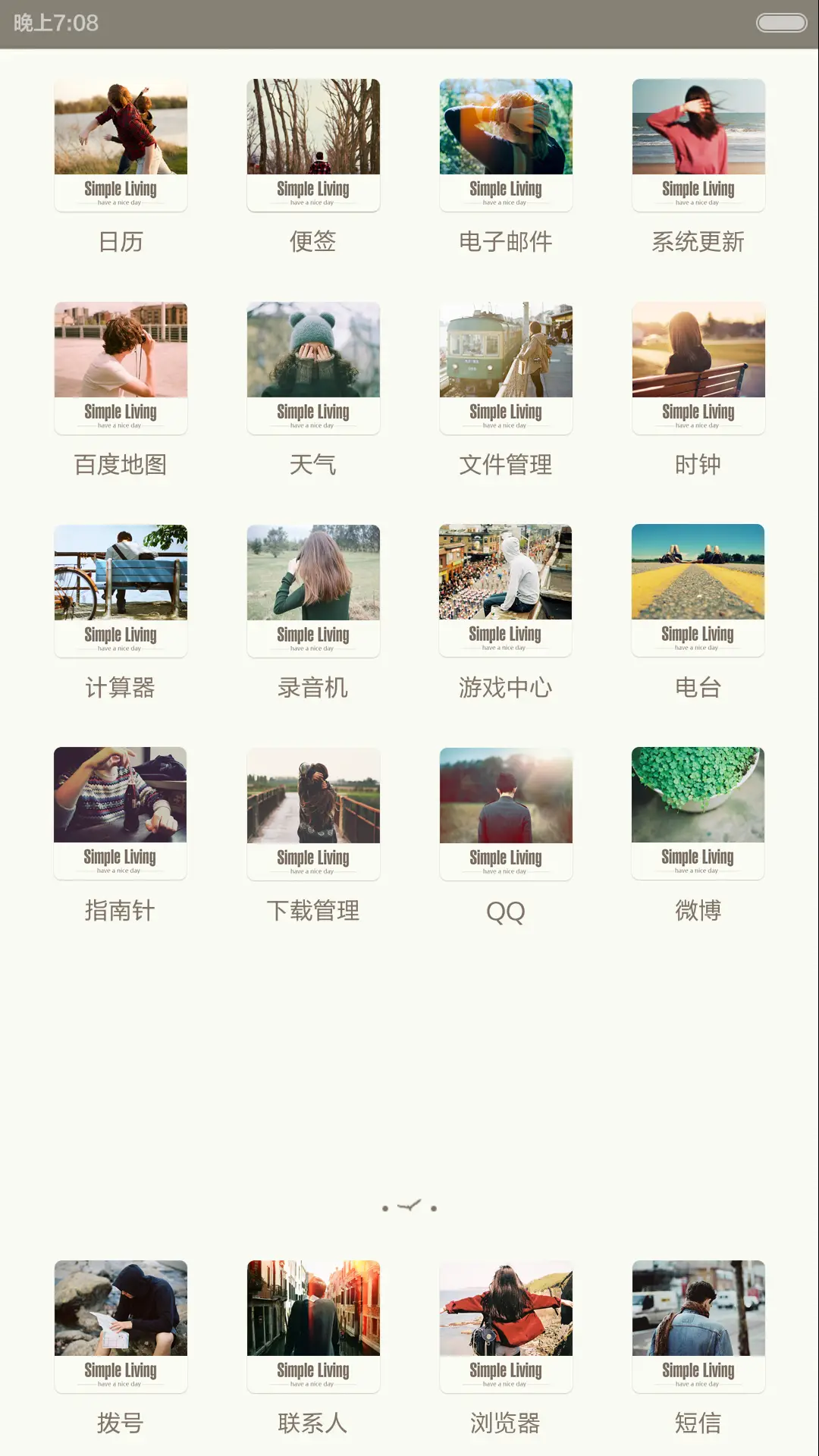
Task: Launch the QQ messaging app
Action: 504,813
